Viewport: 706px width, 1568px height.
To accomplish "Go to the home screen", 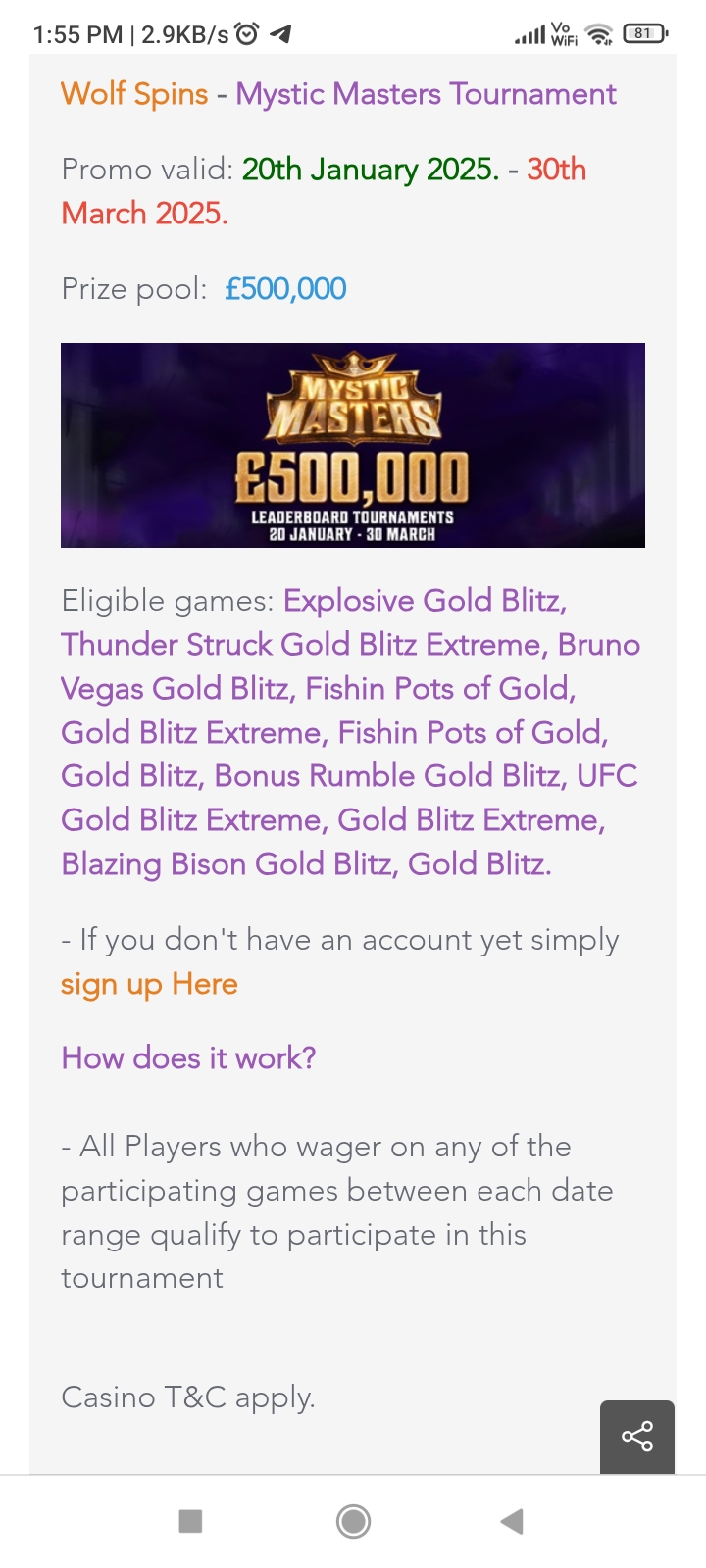I will (353, 1521).
